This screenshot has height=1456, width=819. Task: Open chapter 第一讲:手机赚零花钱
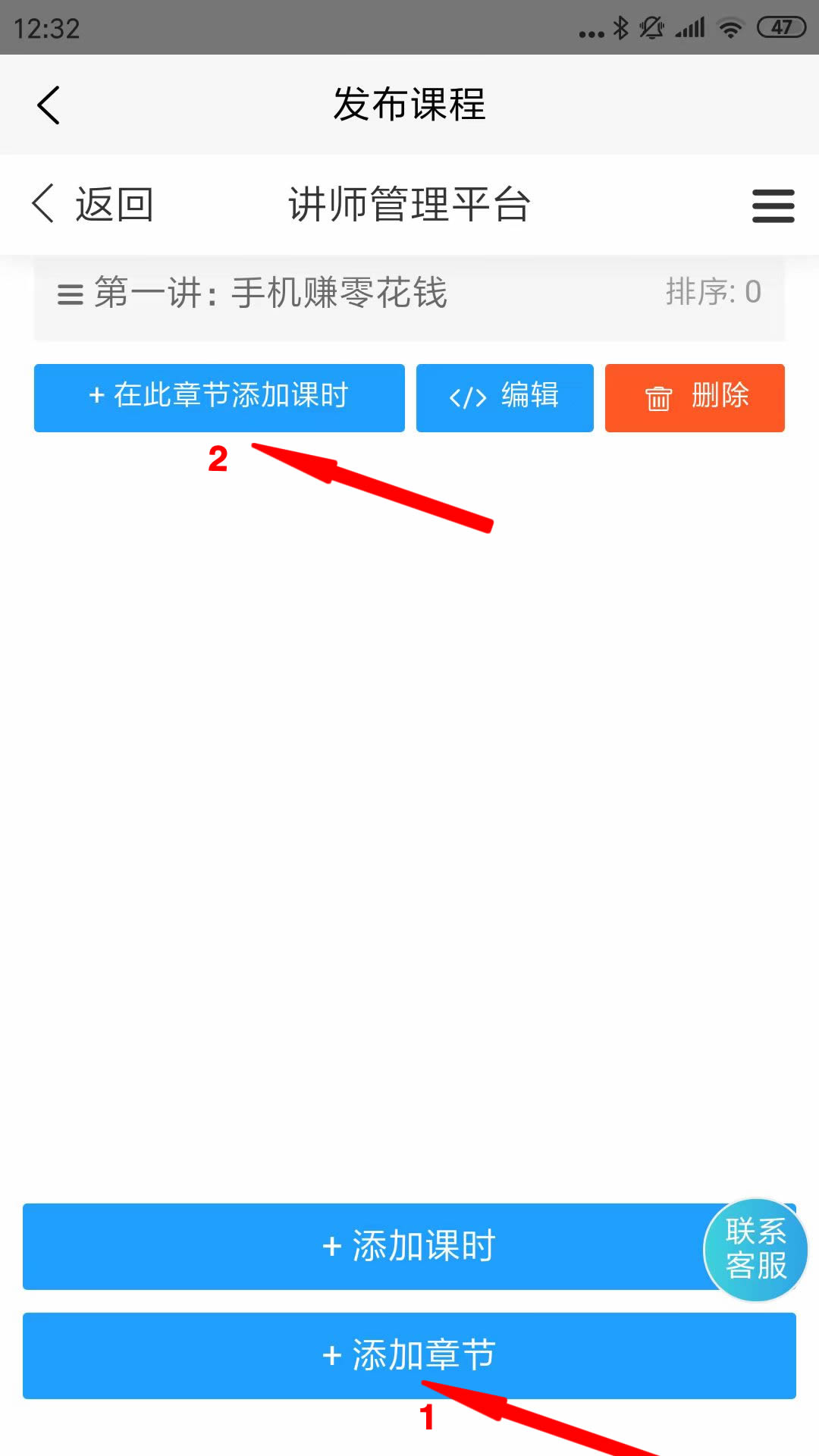[x=409, y=293]
